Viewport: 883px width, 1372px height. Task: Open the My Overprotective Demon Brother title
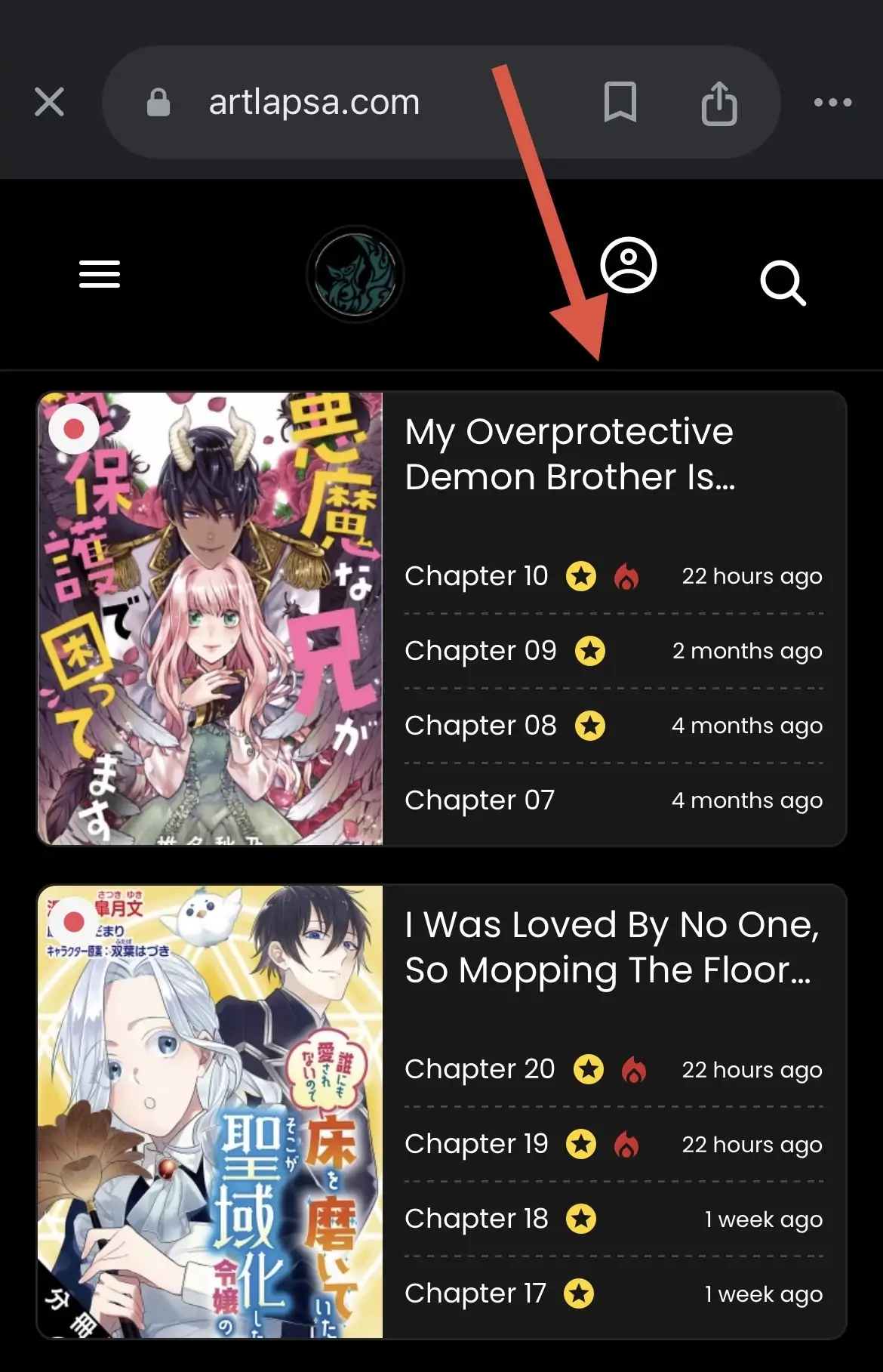[x=569, y=454]
